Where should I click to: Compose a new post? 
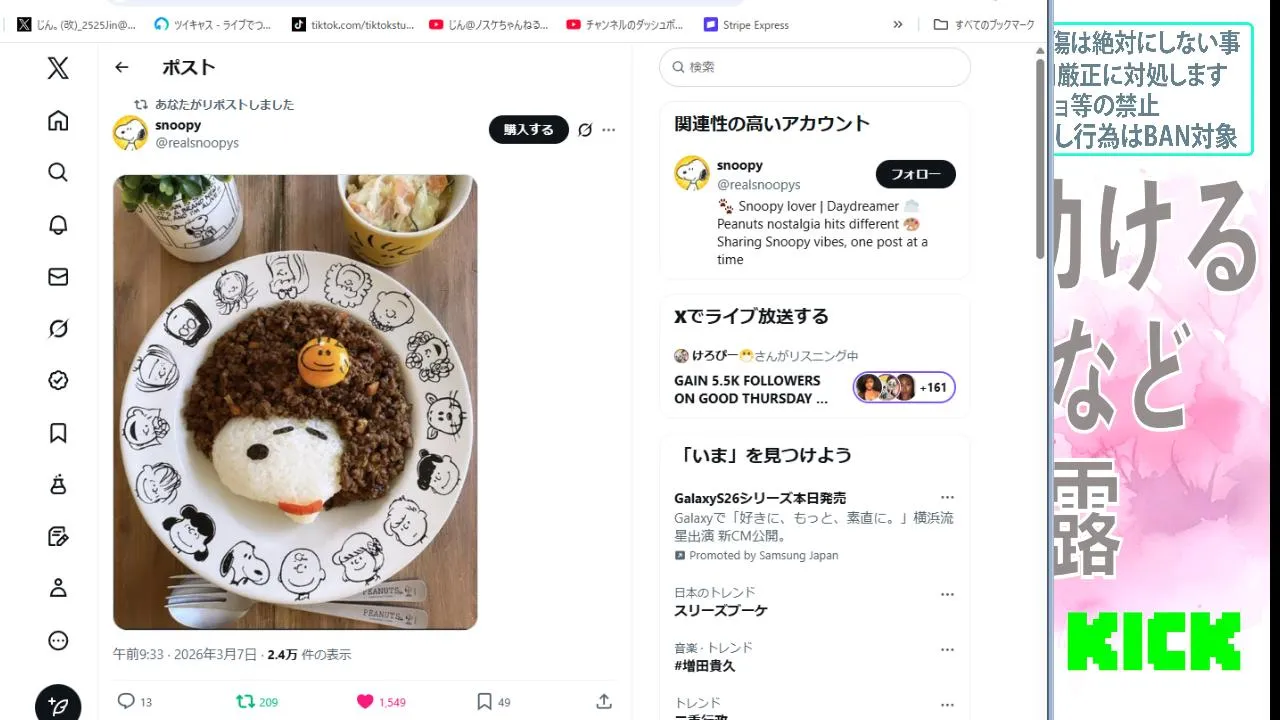pyautogui.click(x=58, y=705)
